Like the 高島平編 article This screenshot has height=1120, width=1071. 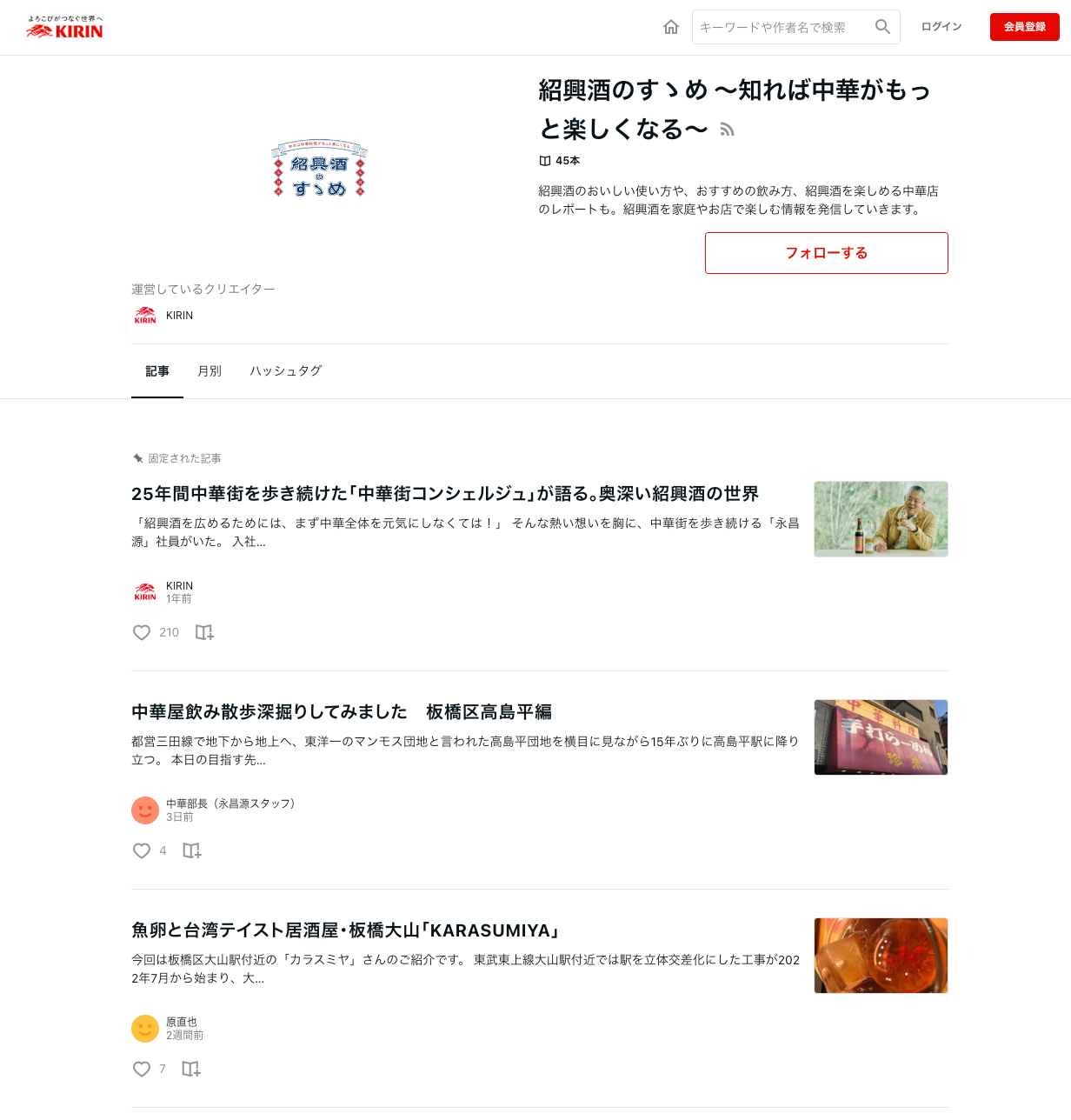[142, 851]
